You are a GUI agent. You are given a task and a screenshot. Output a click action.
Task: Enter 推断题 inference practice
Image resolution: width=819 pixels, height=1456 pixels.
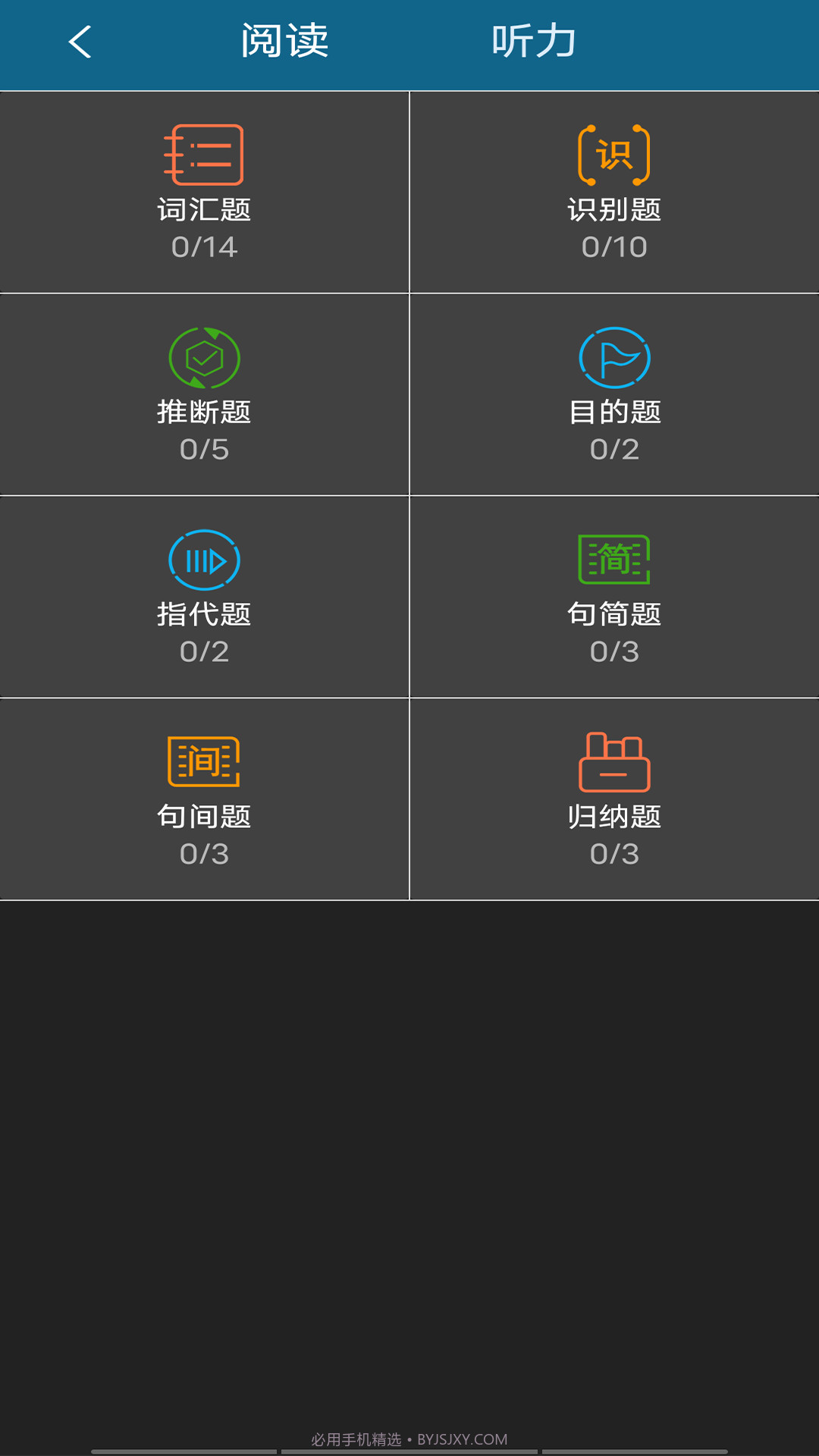203,413
